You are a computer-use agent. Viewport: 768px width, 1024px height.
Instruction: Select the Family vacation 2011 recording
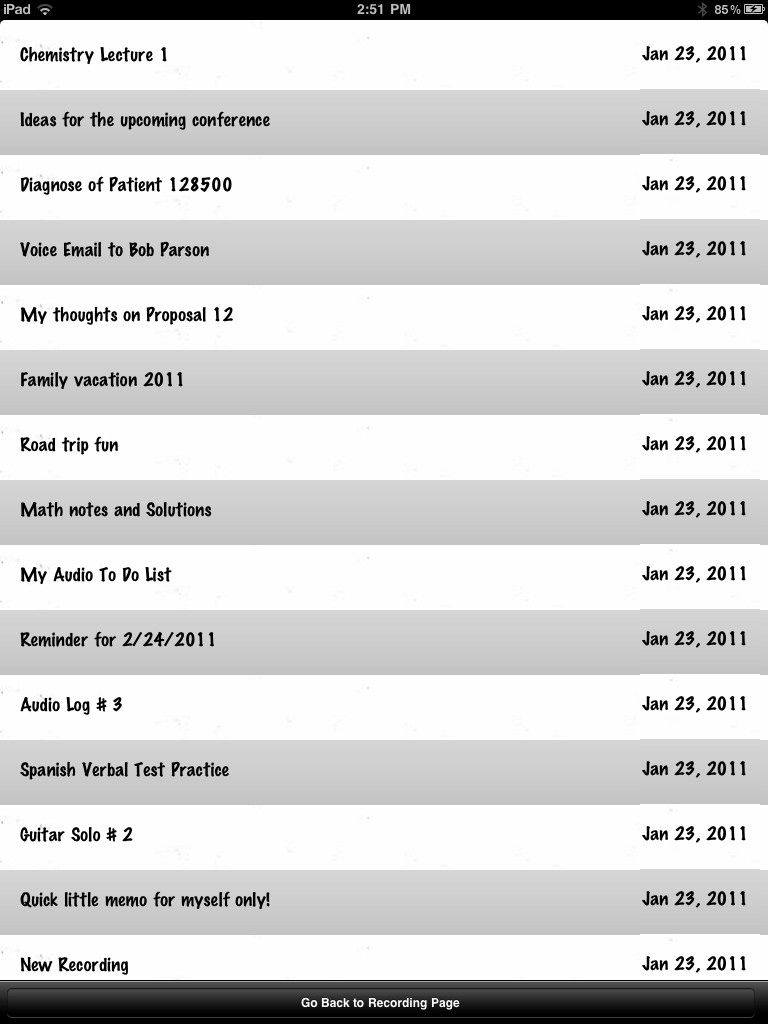point(102,380)
